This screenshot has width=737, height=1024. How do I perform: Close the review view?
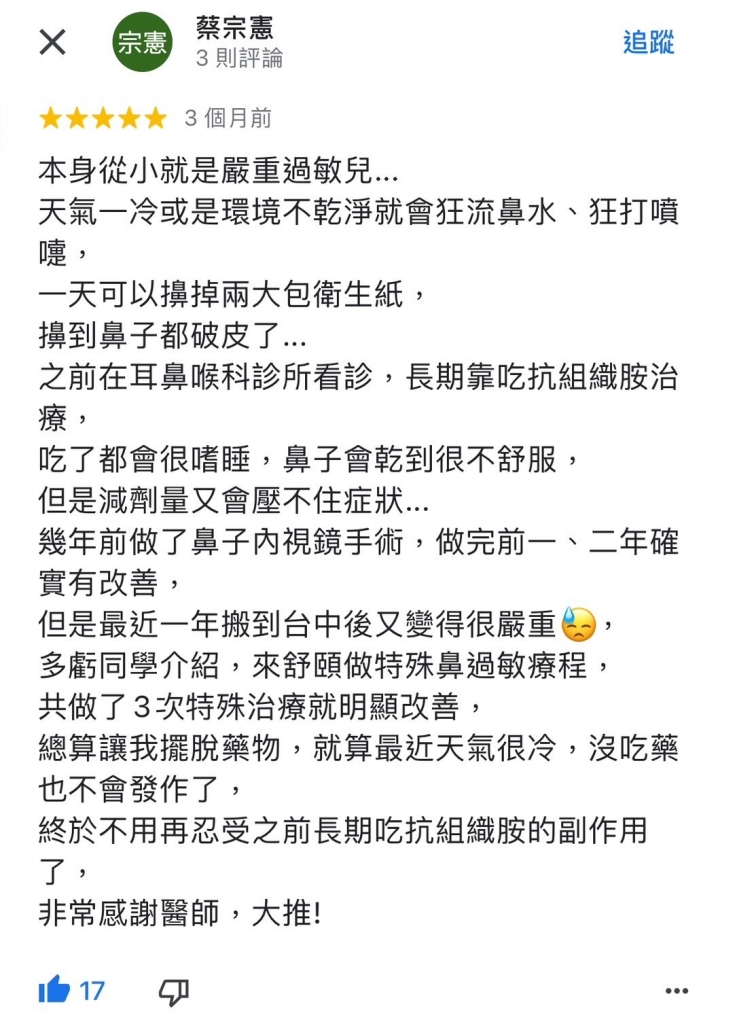click(x=52, y=42)
